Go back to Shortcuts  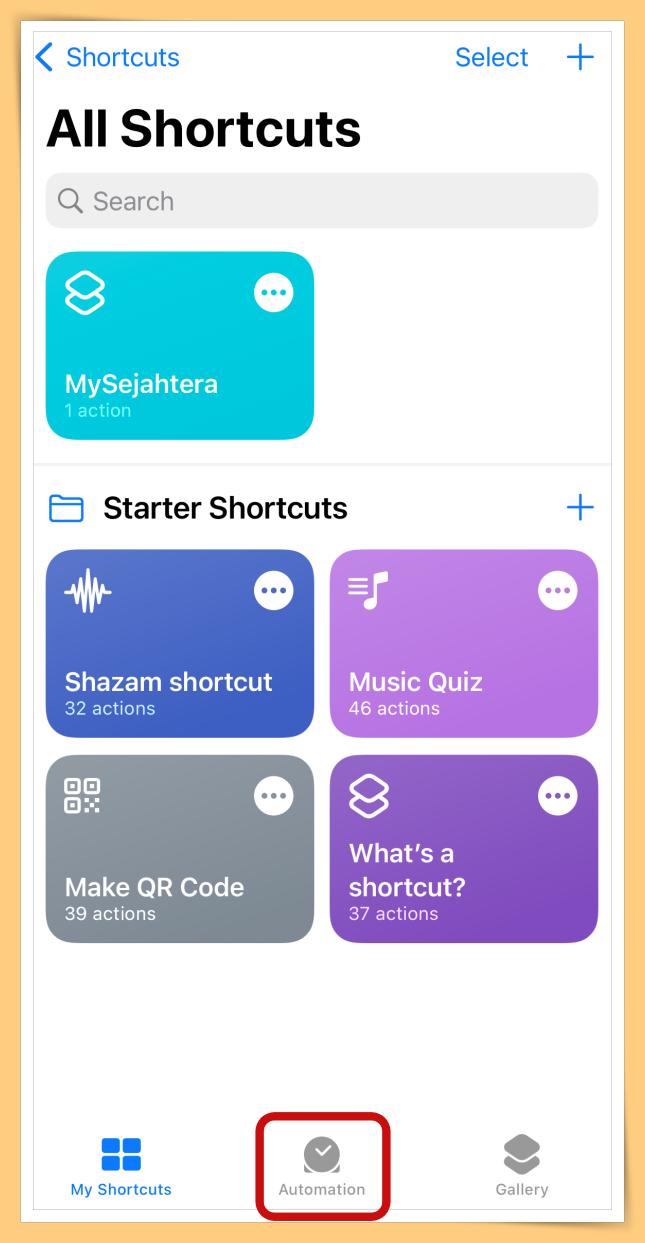(108, 57)
